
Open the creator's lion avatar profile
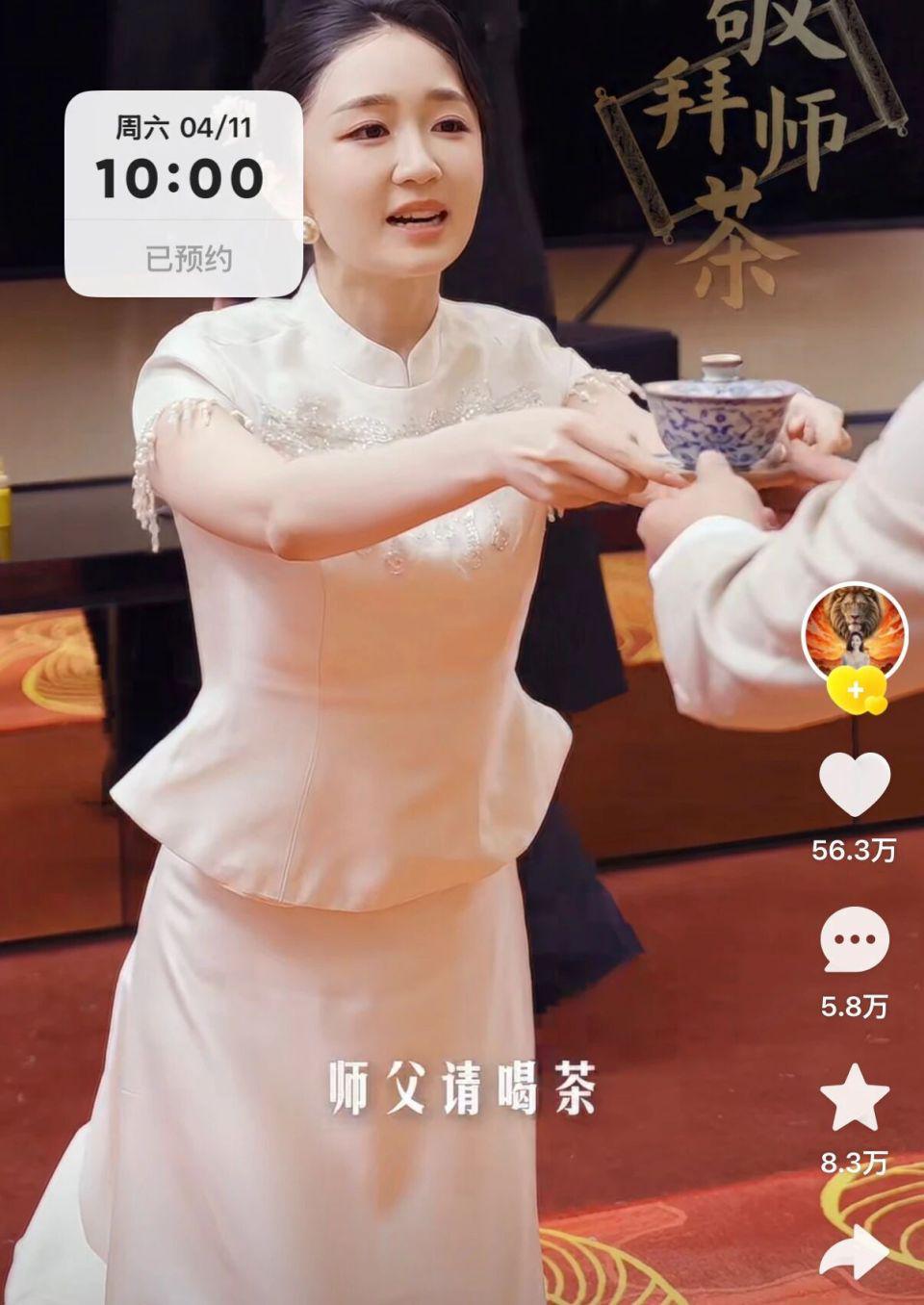tap(854, 627)
